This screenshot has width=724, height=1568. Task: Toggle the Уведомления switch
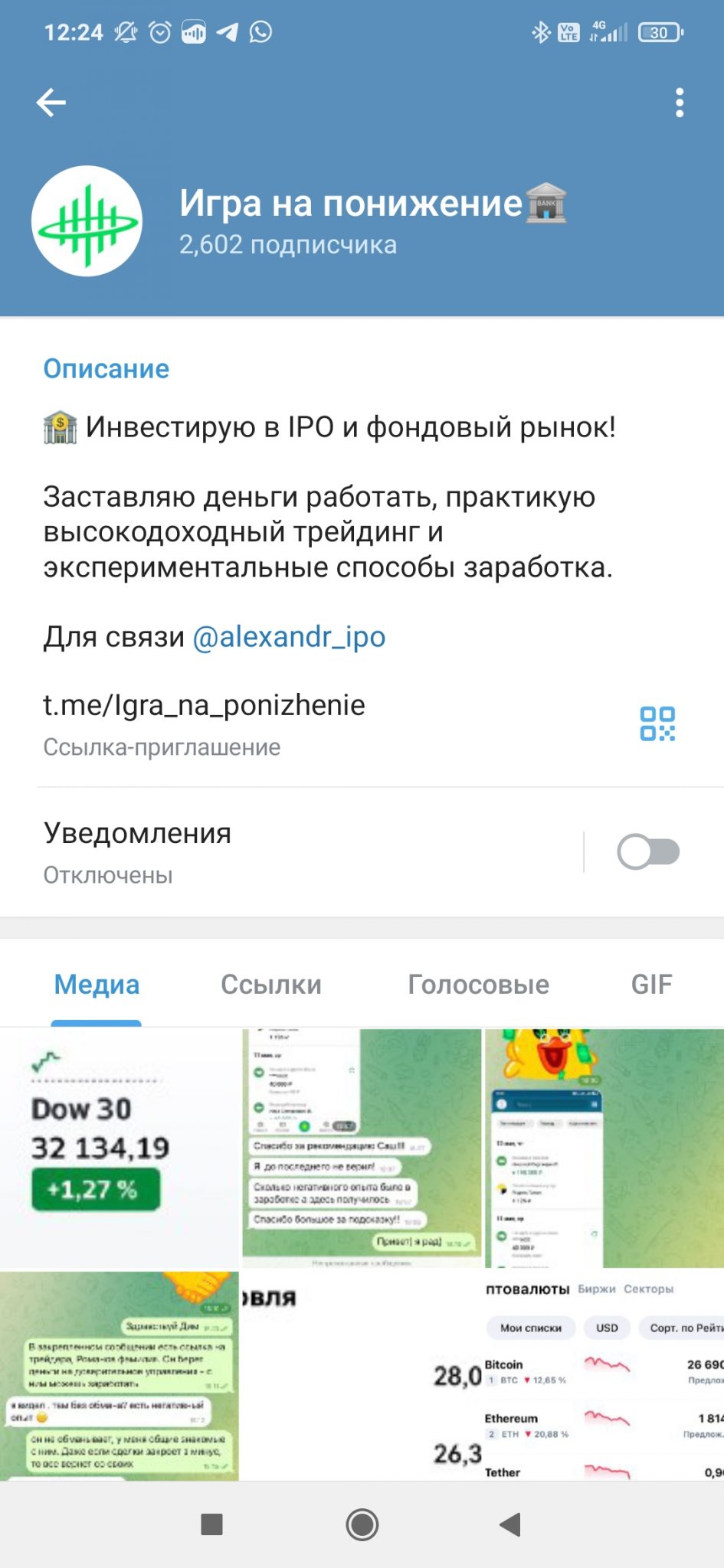[648, 852]
